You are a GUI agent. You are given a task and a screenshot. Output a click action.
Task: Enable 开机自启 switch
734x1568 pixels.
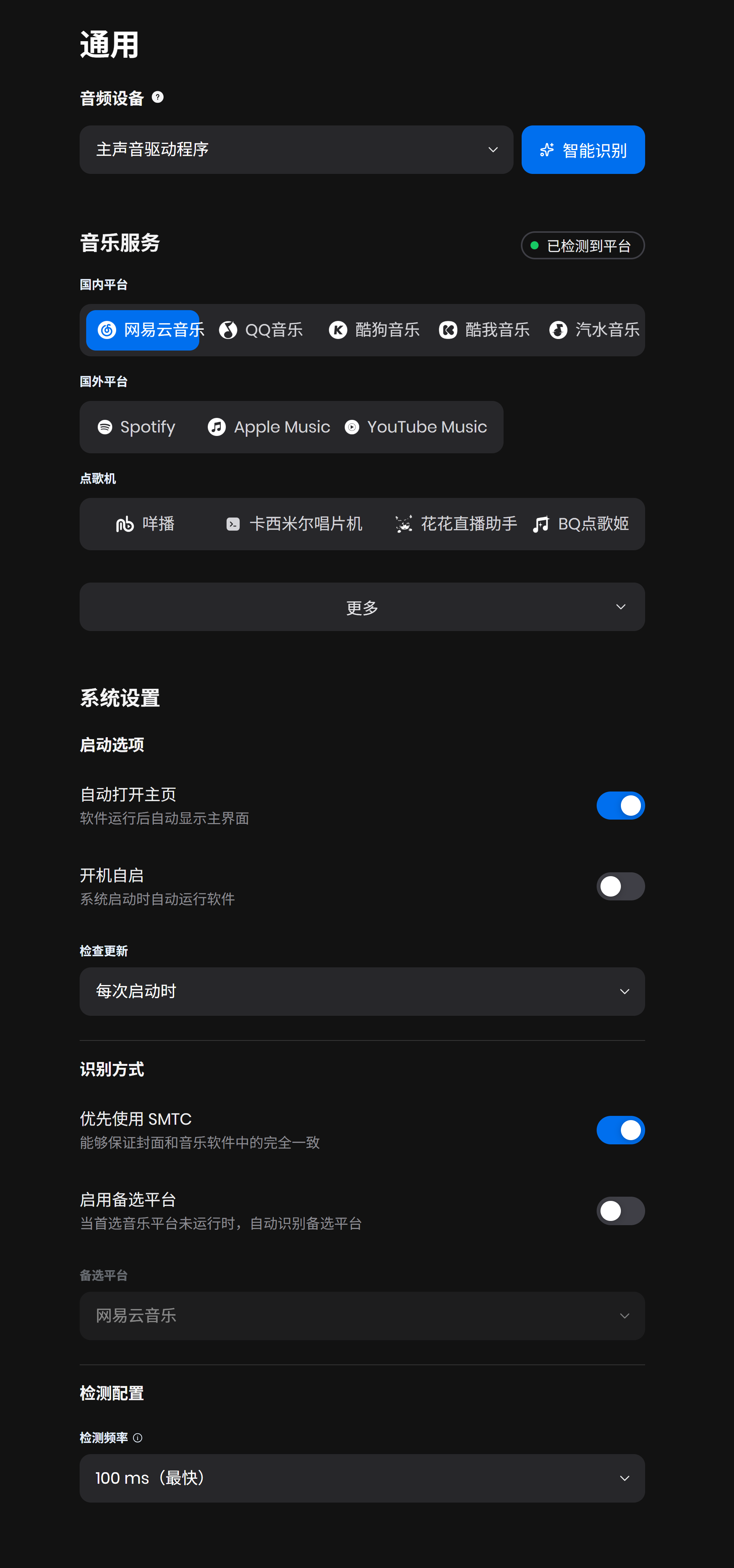(620, 886)
